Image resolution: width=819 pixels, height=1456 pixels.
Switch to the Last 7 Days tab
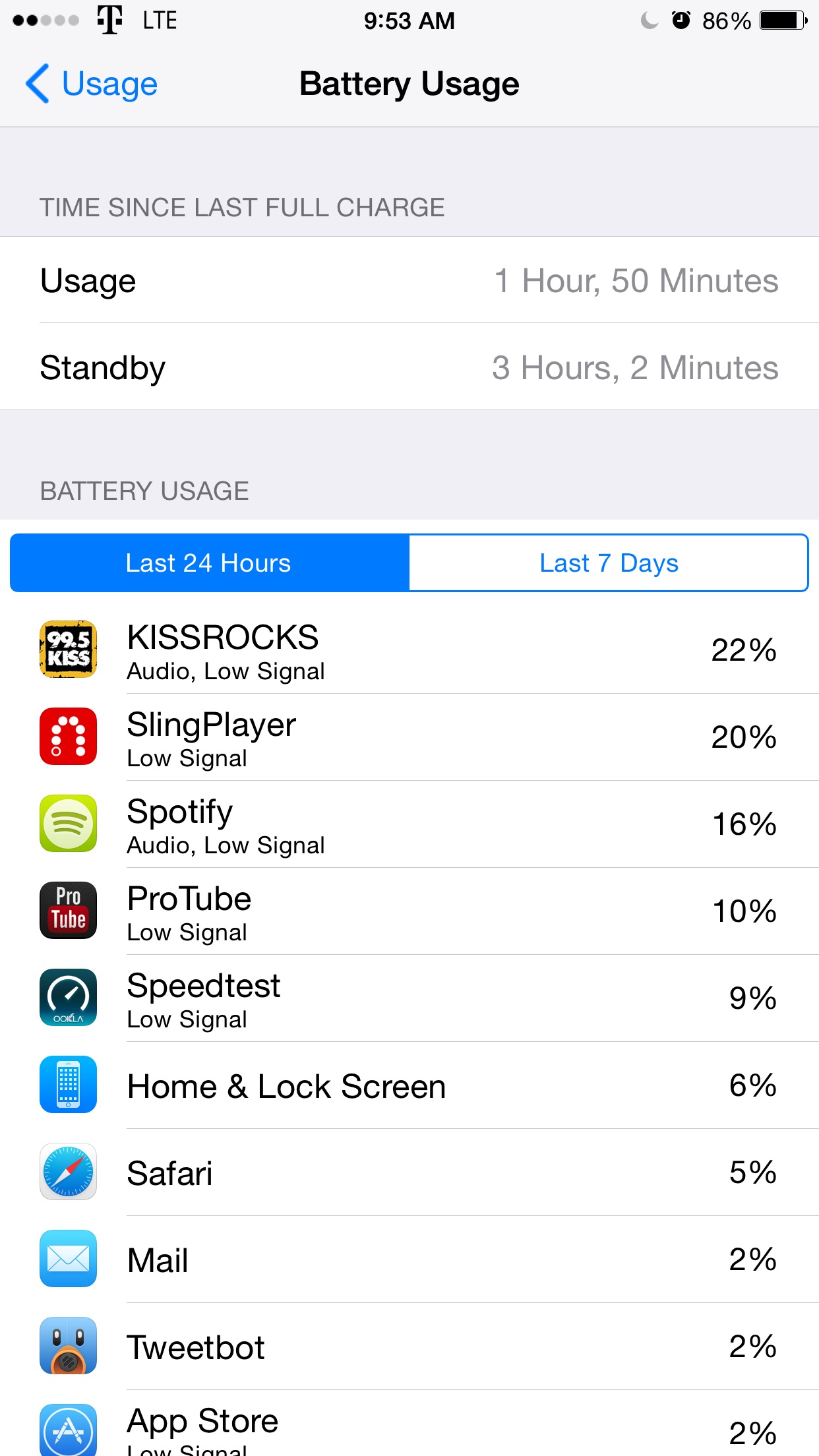point(608,563)
